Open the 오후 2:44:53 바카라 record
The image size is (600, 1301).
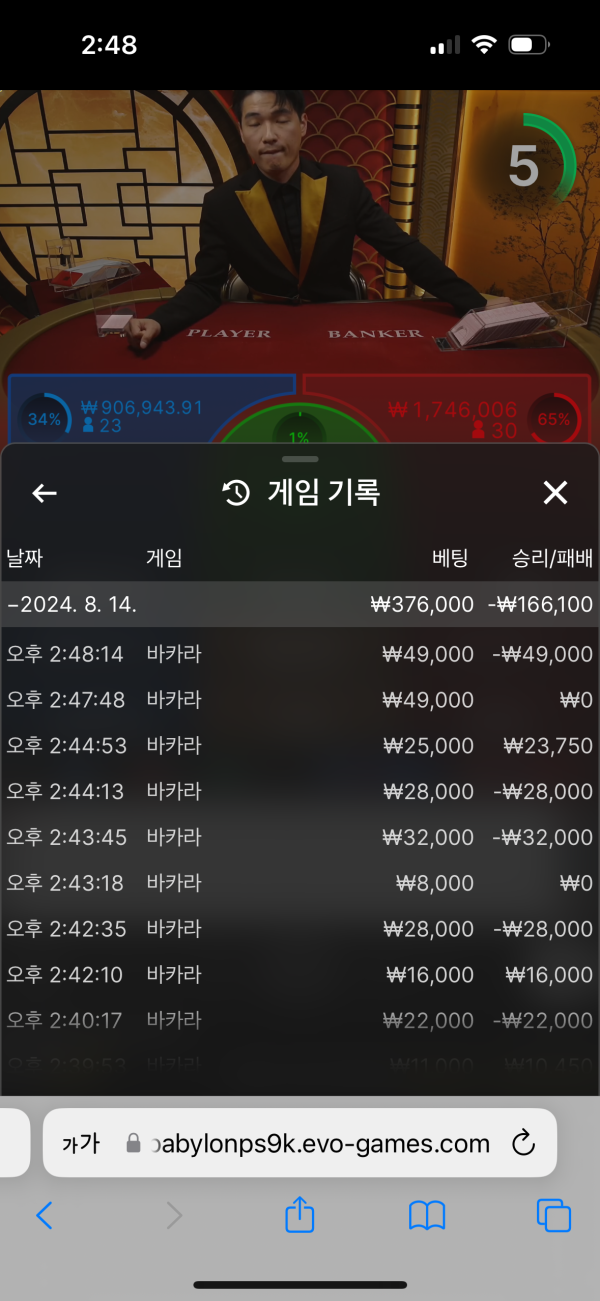click(x=299, y=746)
